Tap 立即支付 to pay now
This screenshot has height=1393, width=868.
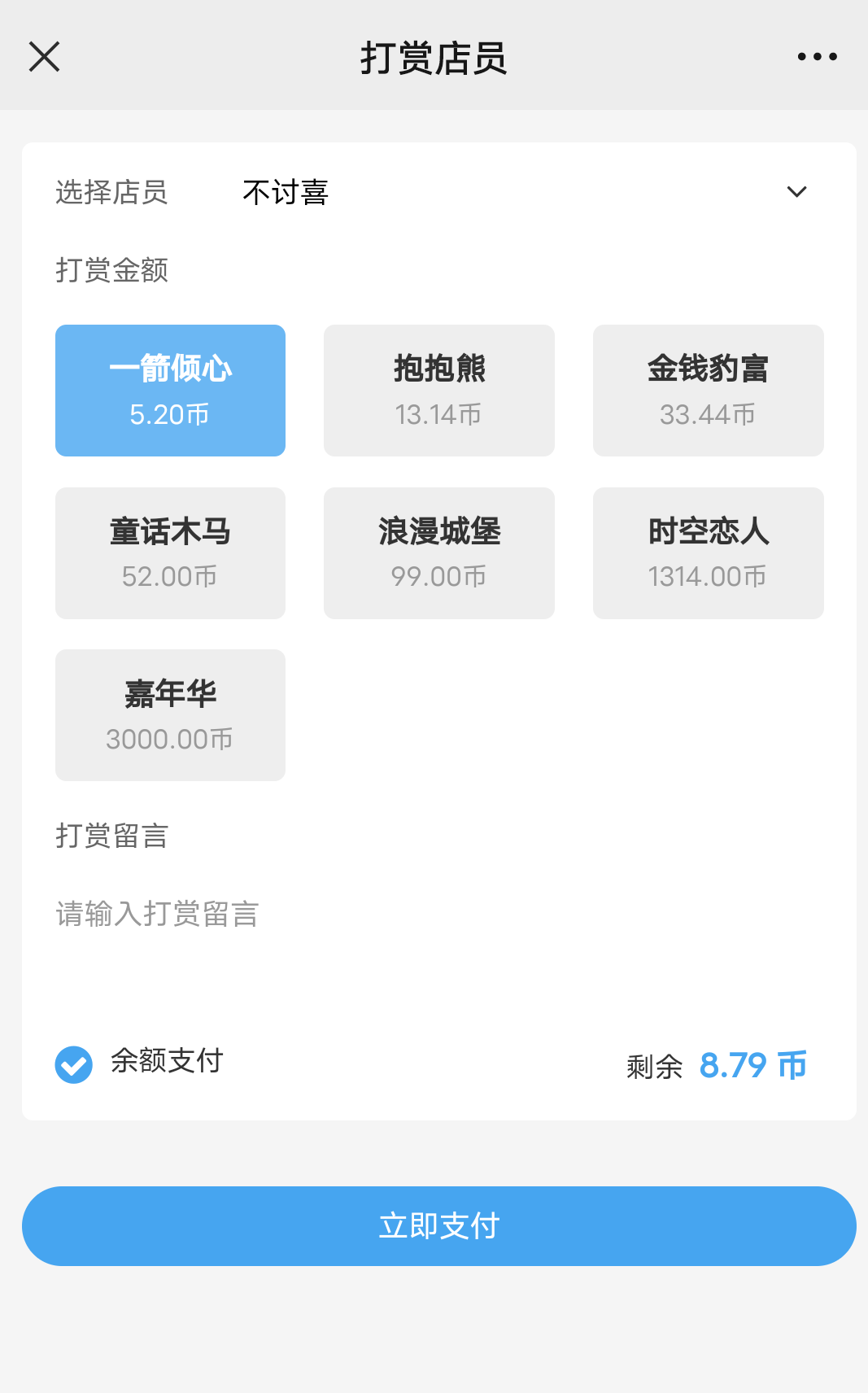[438, 1225]
